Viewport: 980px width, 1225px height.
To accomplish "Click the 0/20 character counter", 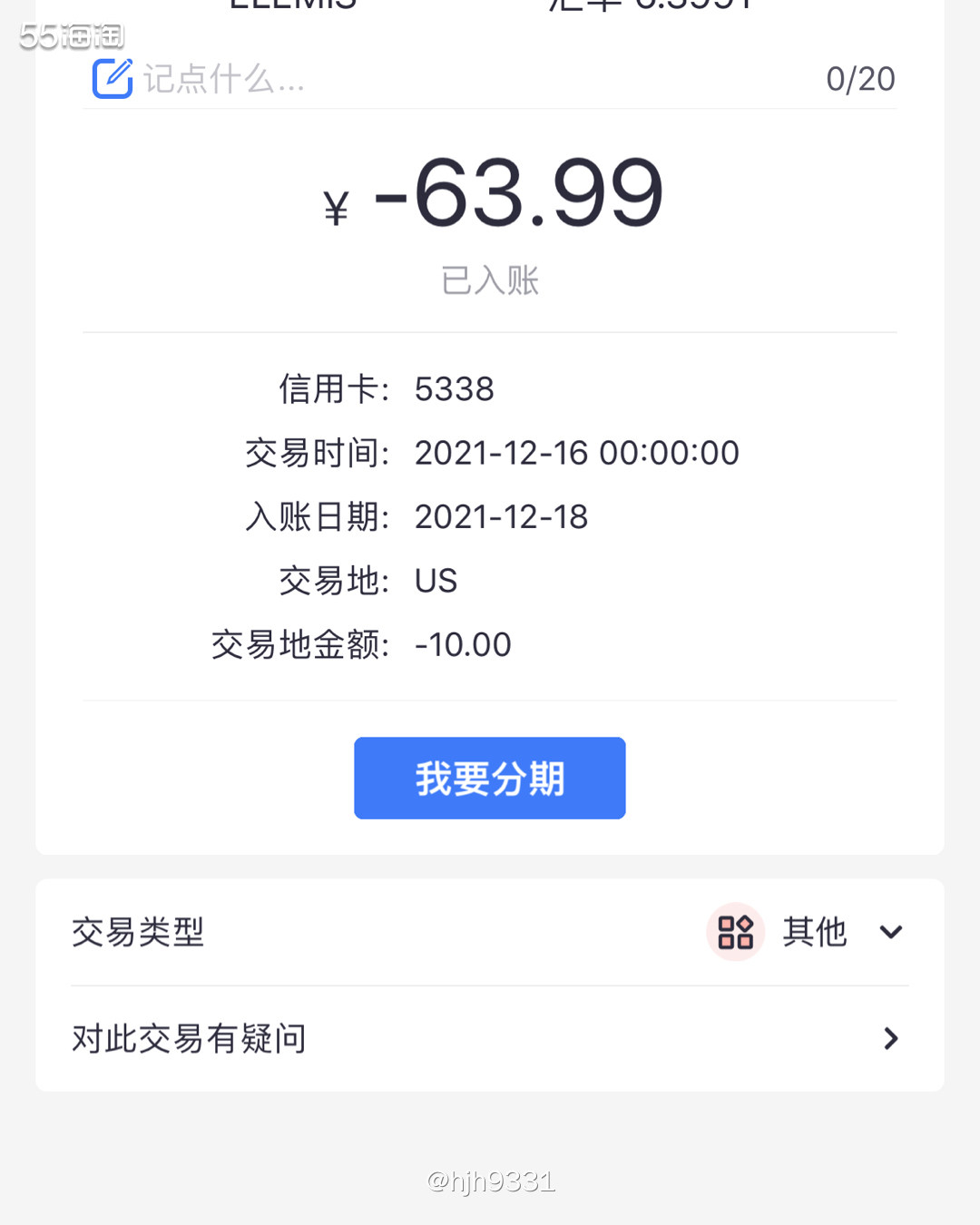I will pos(860,79).
